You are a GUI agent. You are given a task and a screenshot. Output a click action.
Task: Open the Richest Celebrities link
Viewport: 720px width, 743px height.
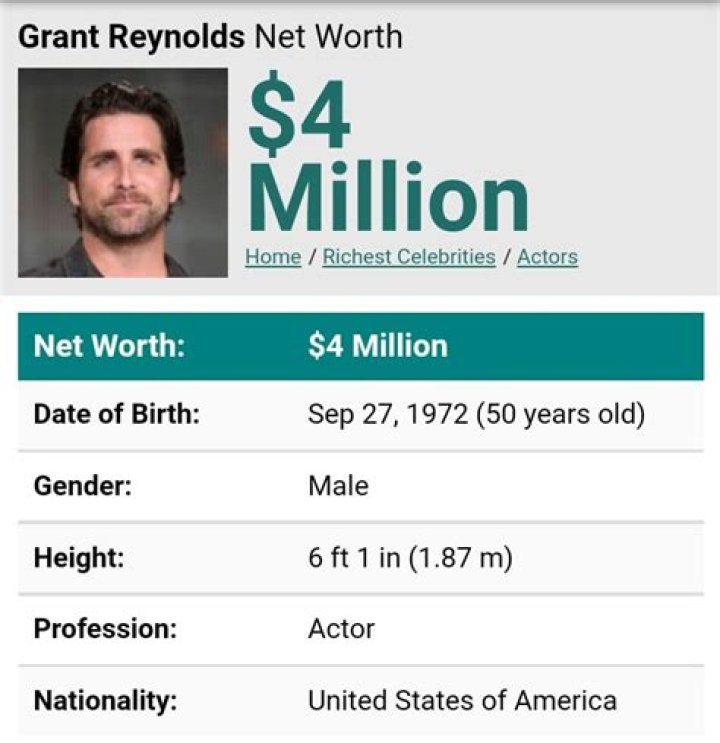pyautogui.click(x=409, y=256)
